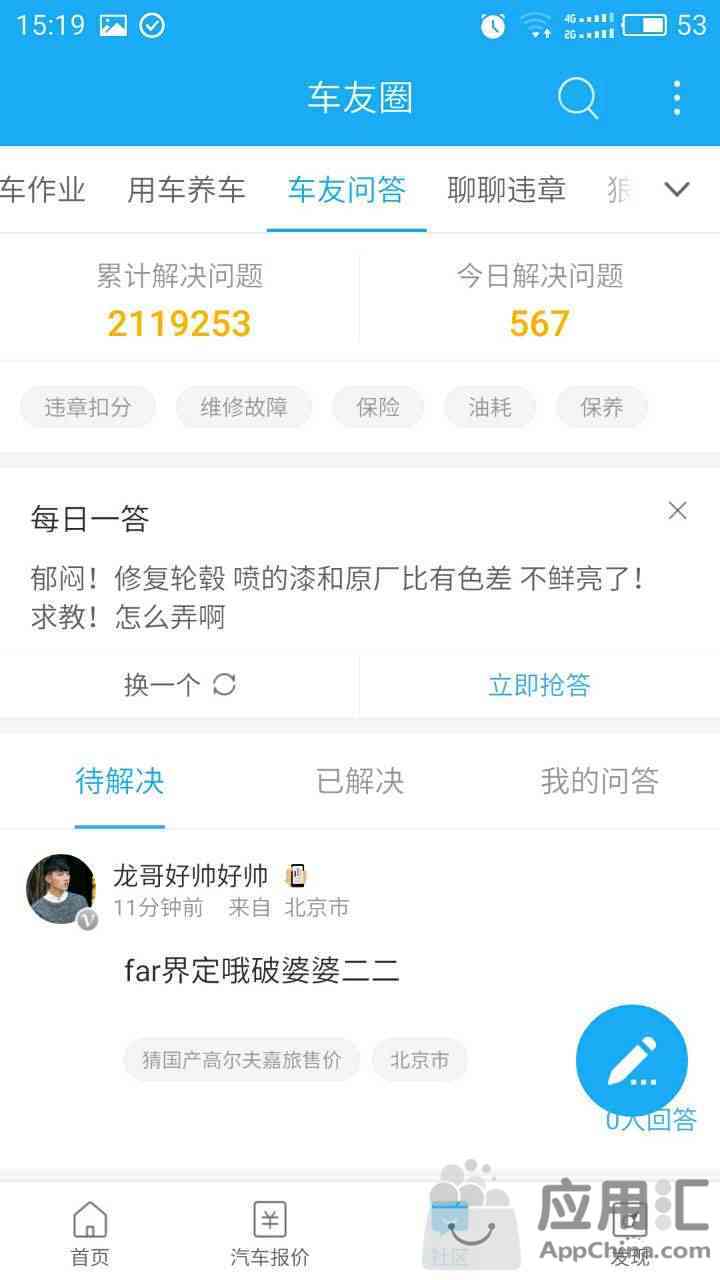Go to 首页 in bottom navigation
This screenshot has width=720, height=1280.
point(90,1235)
